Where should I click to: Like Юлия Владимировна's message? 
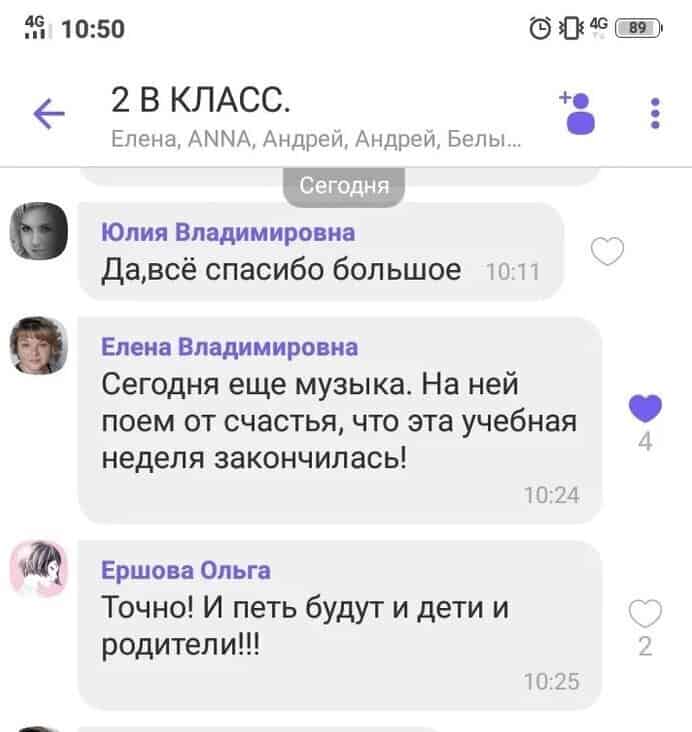pos(607,252)
